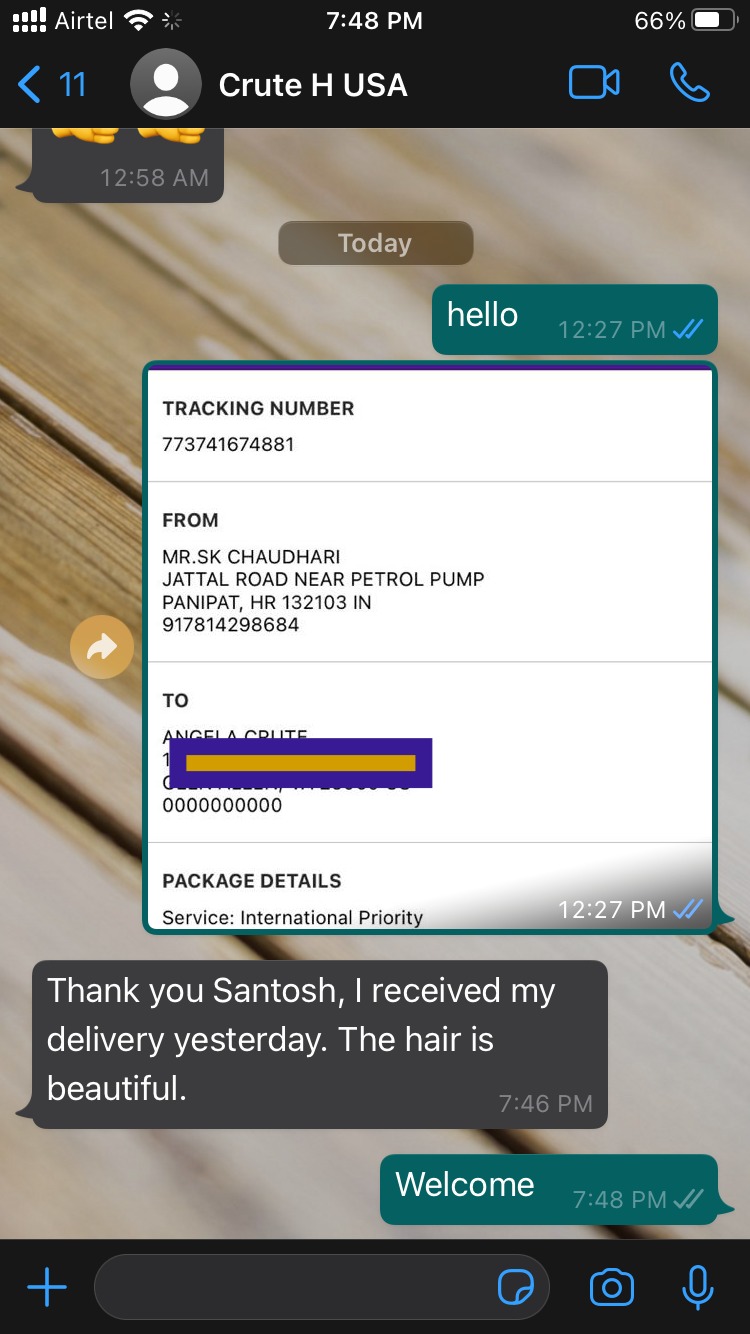750x1334 pixels.
Task: Start a voice call with Crute H USA
Action: (689, 84)
